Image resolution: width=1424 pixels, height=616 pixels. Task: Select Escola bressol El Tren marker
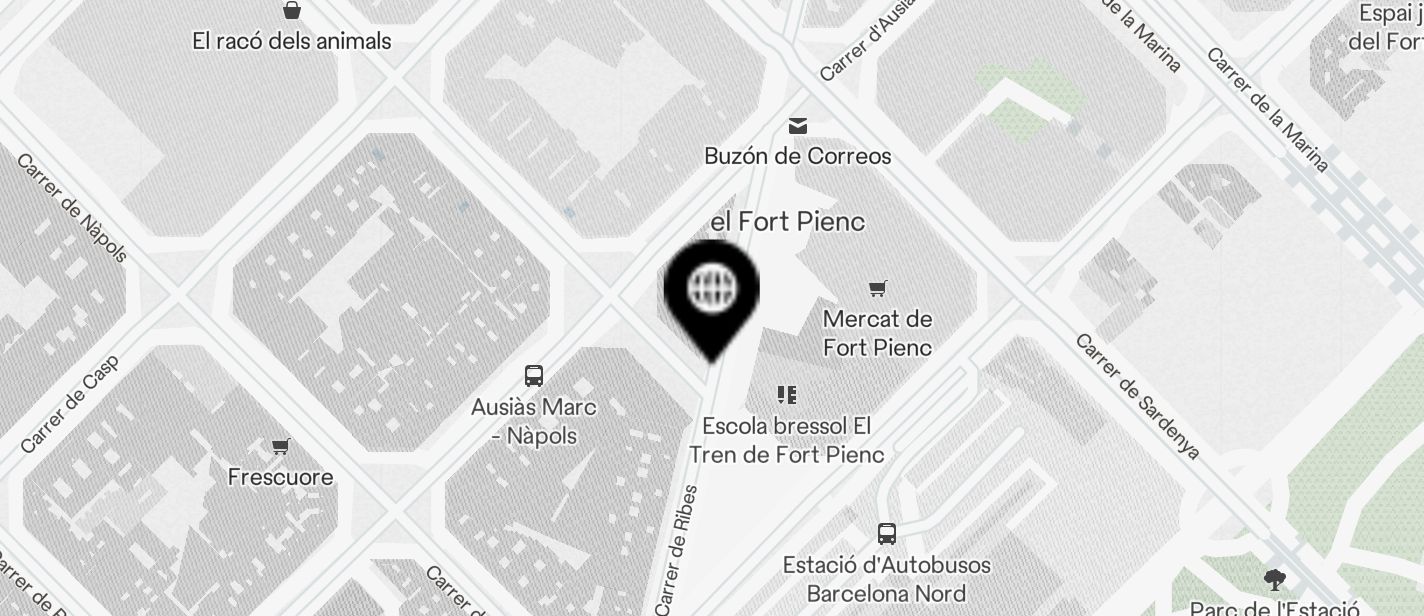[x=787, y=395]
